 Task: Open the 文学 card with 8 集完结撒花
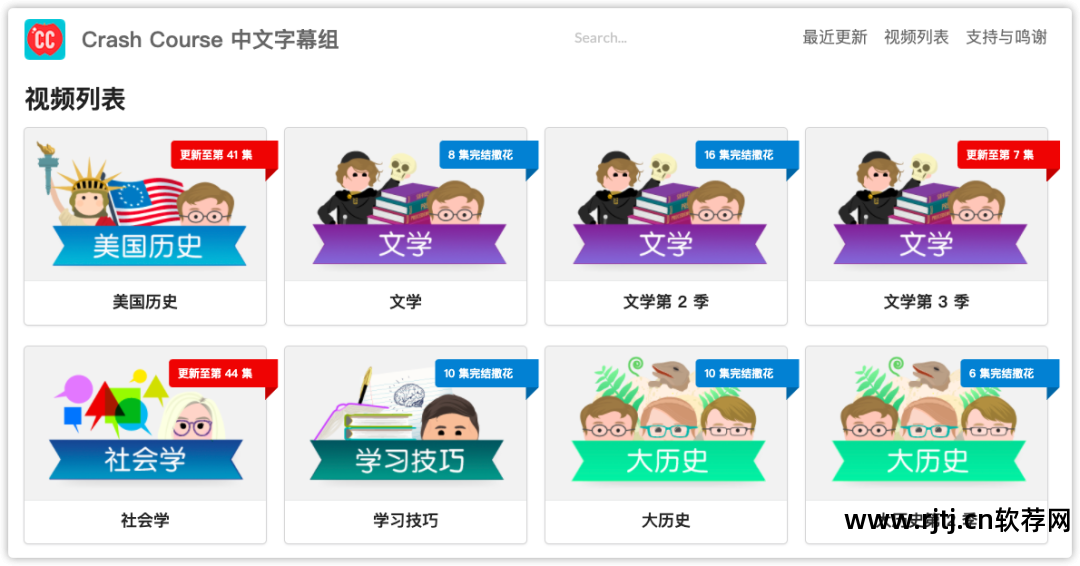point(405,226)
